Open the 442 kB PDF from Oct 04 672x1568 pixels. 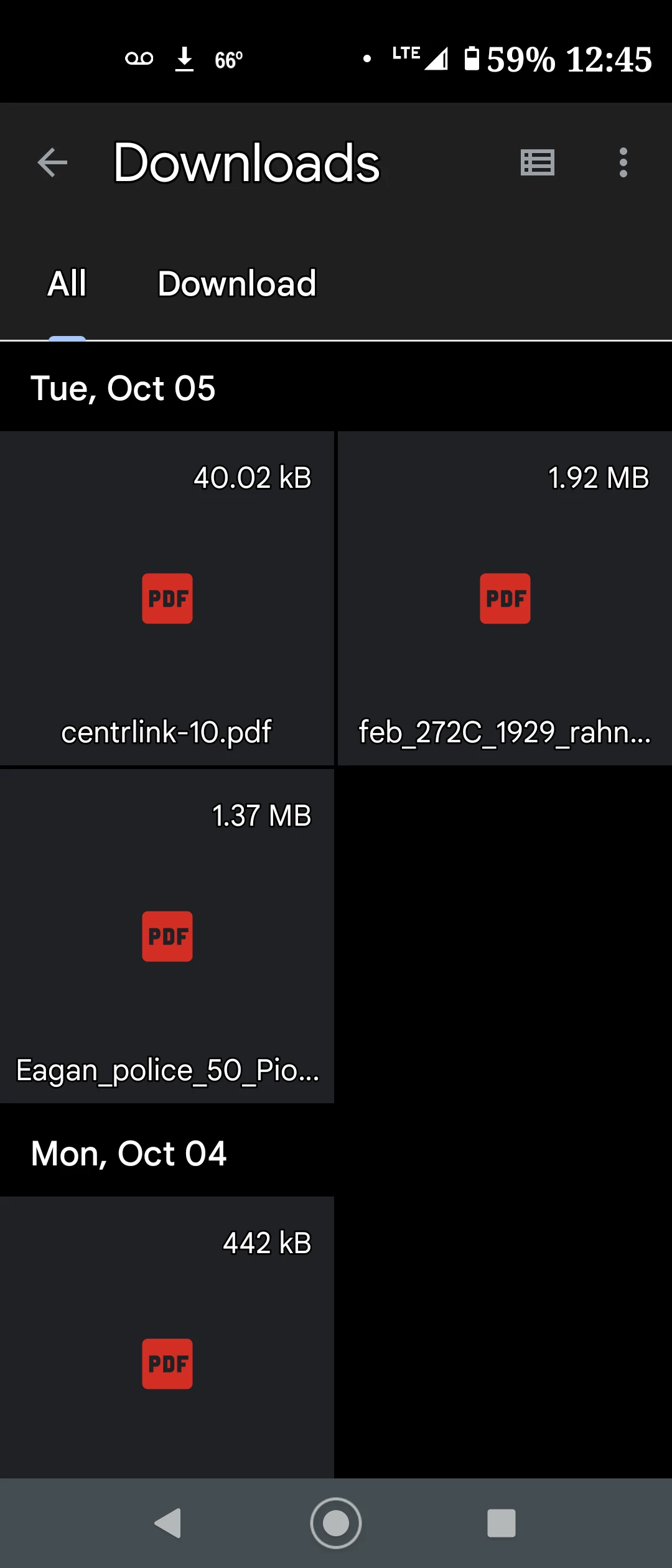[167, 1338]
